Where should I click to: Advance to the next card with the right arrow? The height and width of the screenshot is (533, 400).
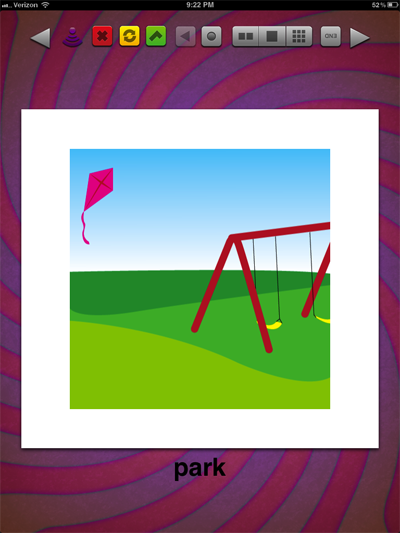(360, 37)
